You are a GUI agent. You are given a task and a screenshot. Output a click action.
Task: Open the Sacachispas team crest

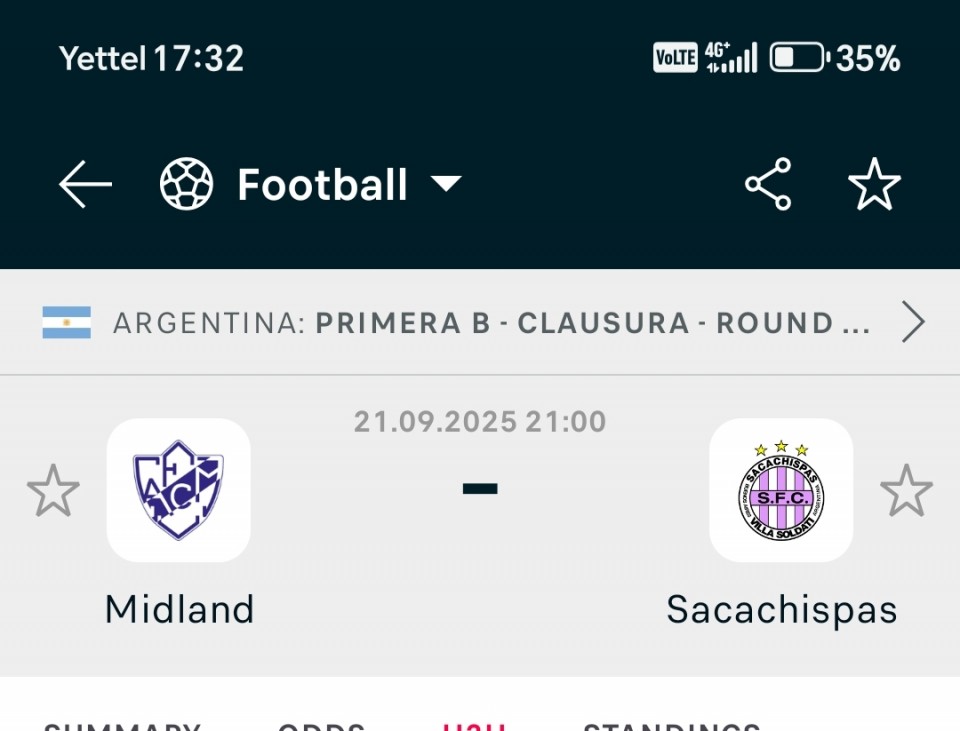pyautogui.click(x=781, y=490)
